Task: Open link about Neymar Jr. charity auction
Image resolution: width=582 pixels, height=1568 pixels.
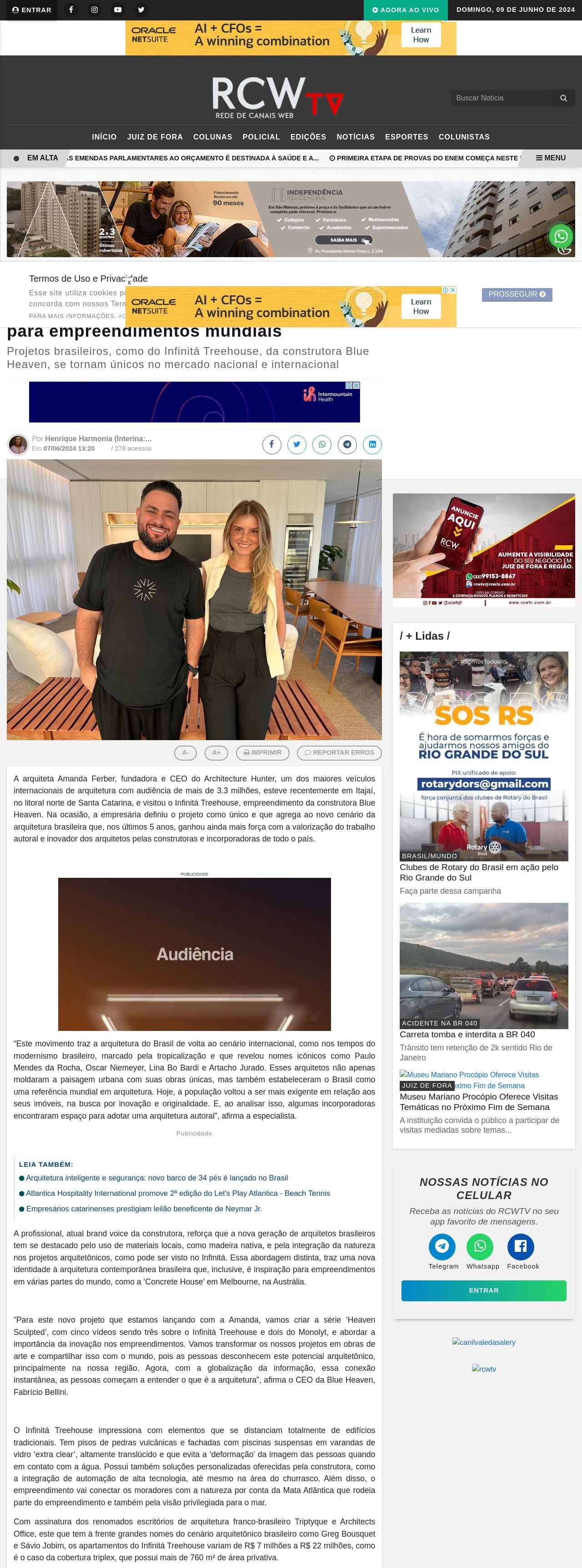Action: point(144,1209)
